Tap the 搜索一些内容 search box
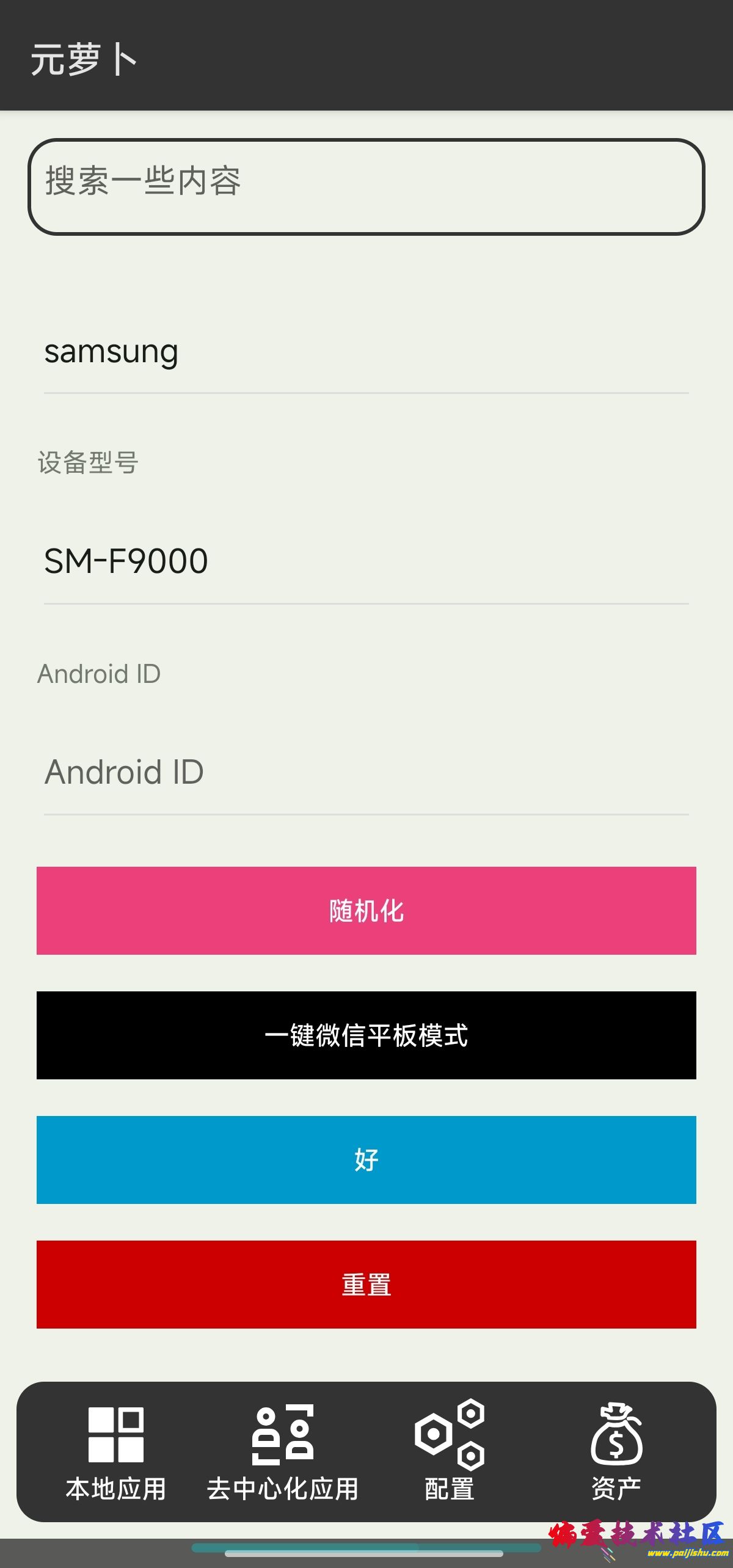 (x=366, y=186)
